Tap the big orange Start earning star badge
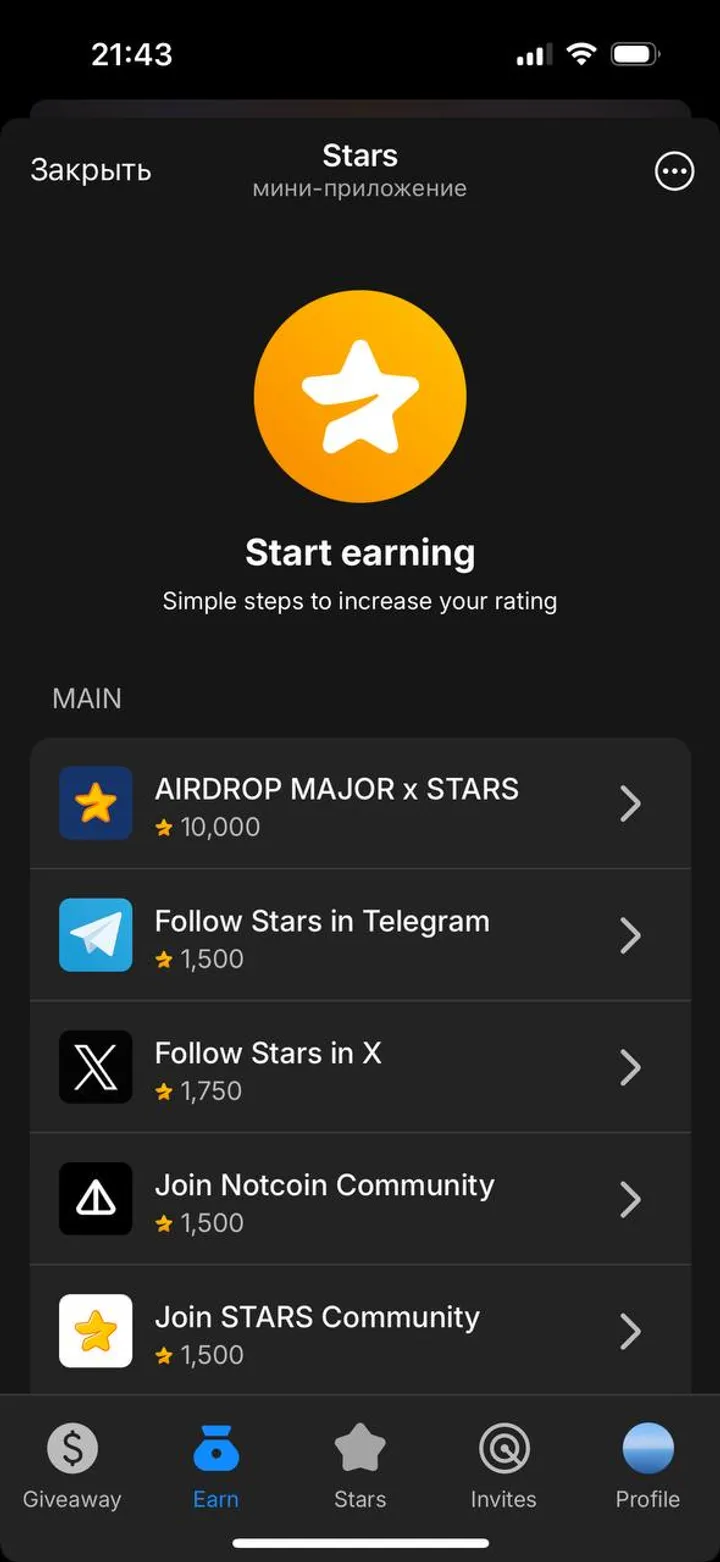 click(361, 396)
